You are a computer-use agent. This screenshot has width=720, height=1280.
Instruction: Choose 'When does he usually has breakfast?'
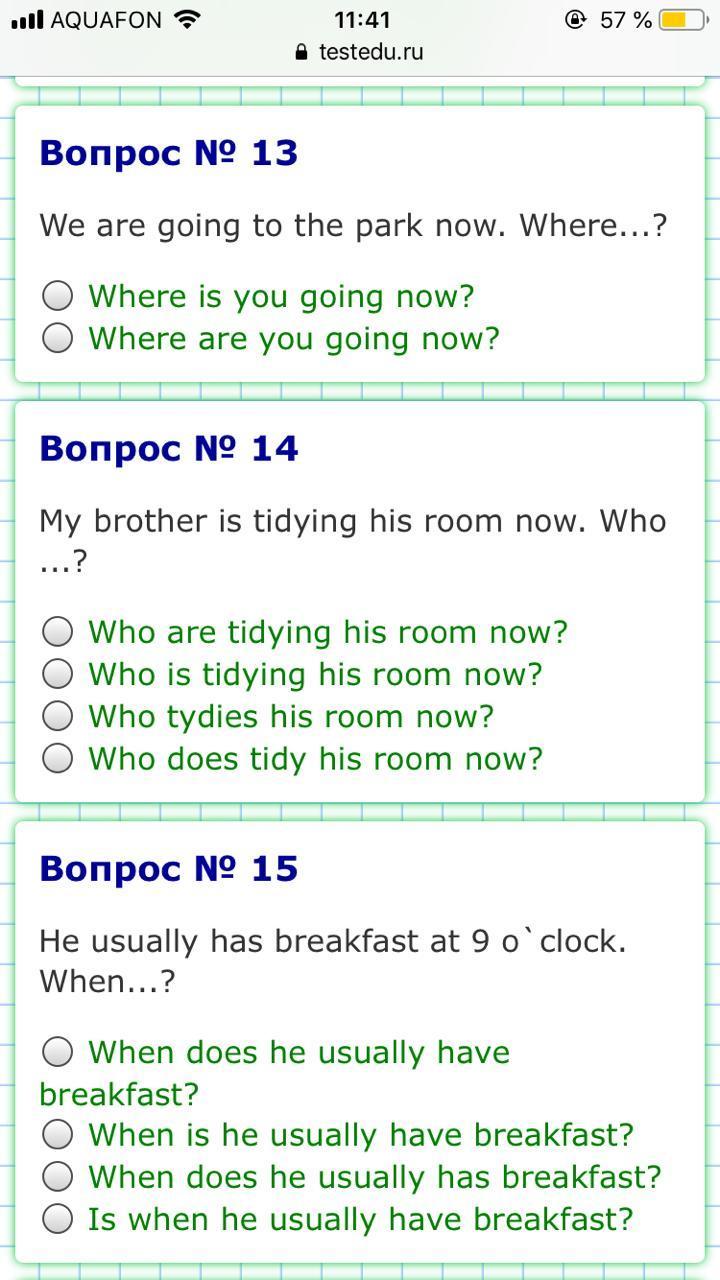pyautogui.click(x=58, y=1177)
